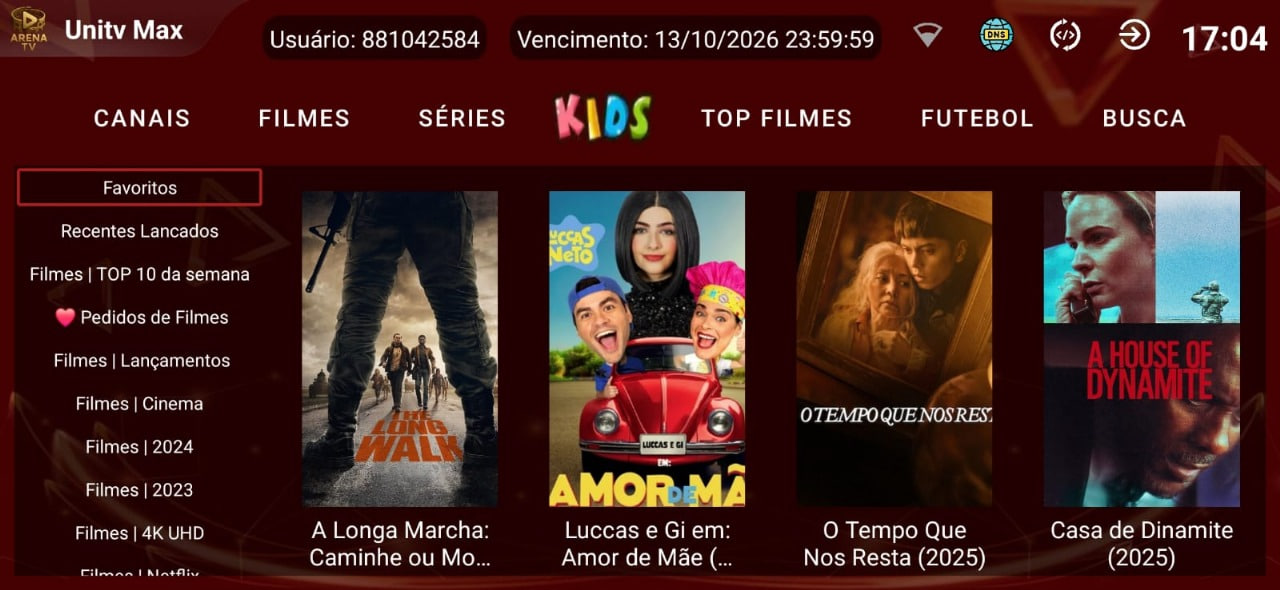Choose the Filmes Lançamentos category

pos(140,360)
